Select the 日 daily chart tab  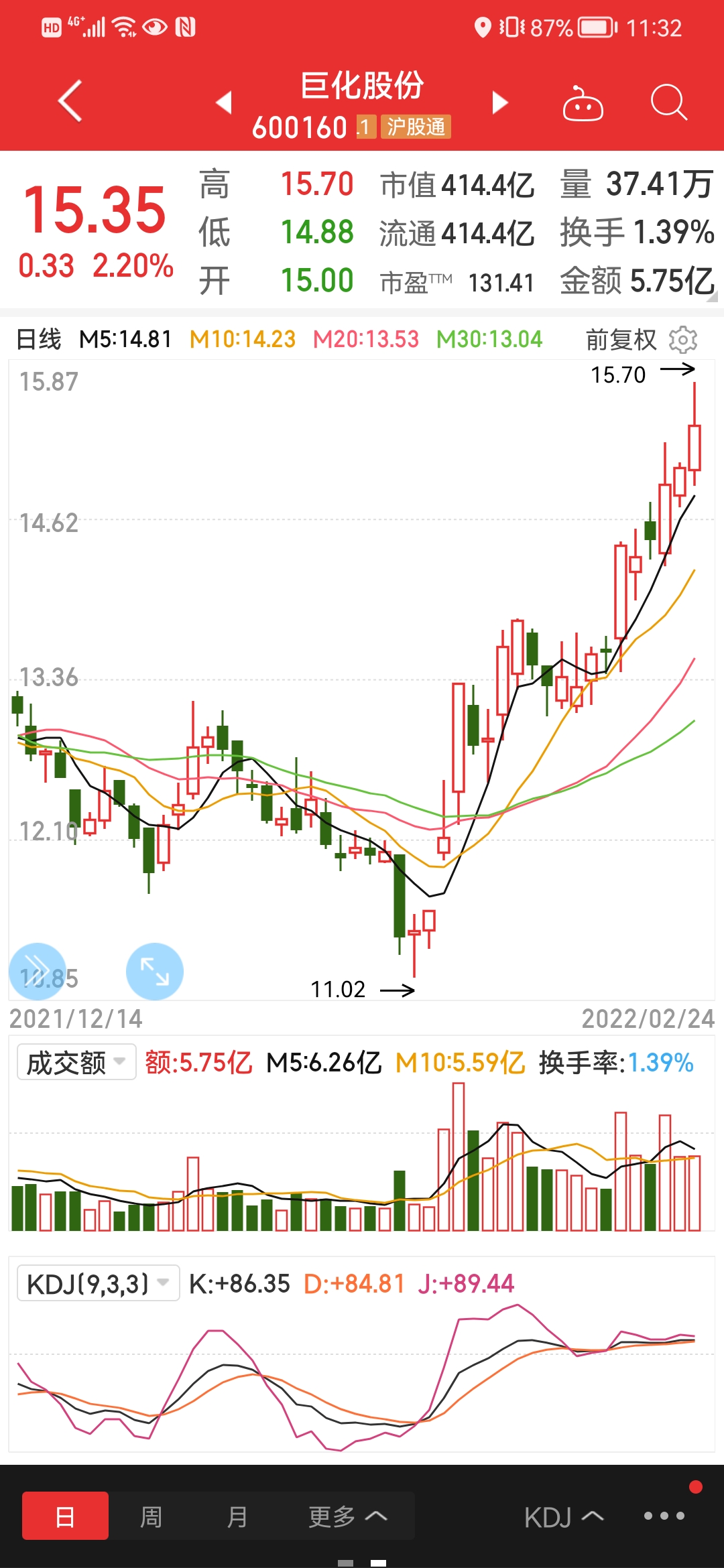(65, 1516)
